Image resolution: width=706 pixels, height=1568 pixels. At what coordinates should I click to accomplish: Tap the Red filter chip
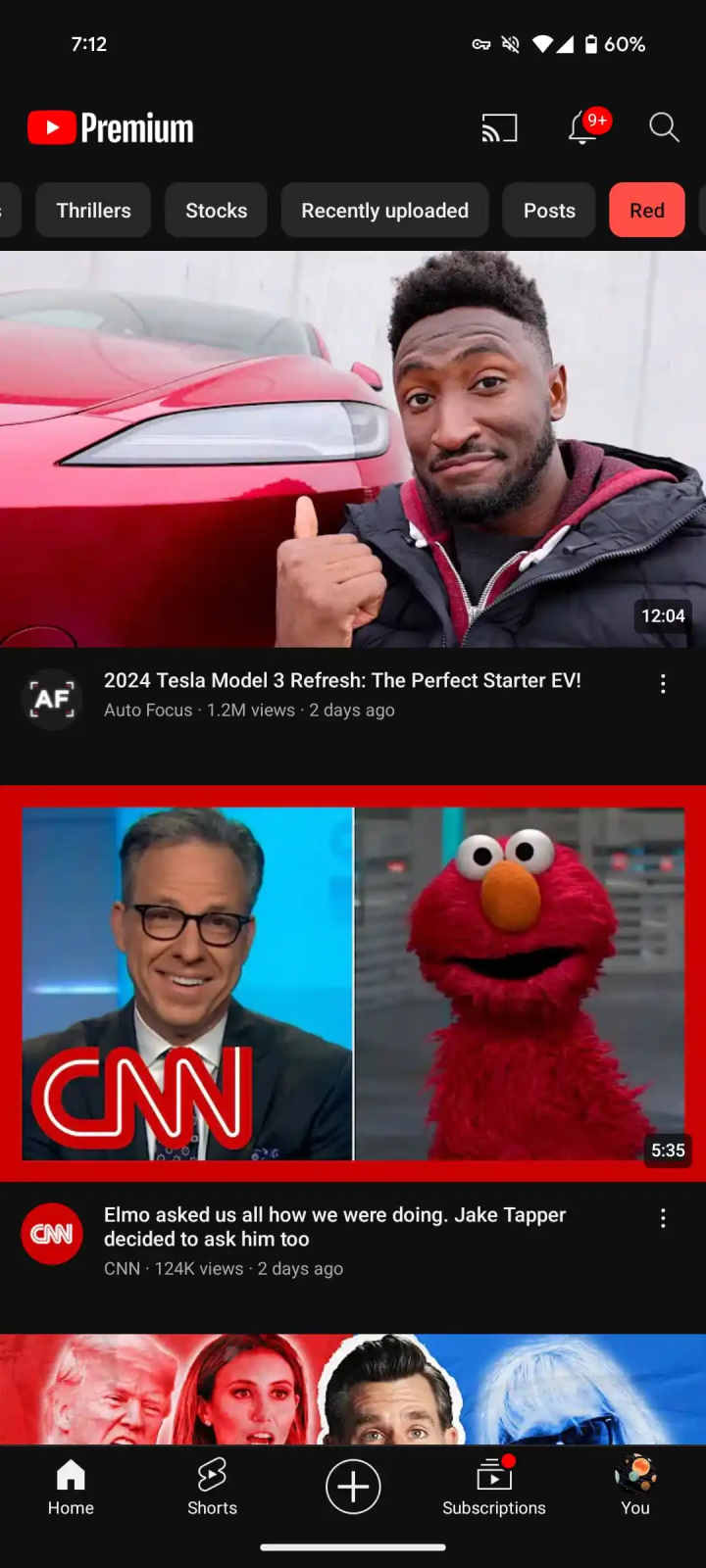point(646,211)
